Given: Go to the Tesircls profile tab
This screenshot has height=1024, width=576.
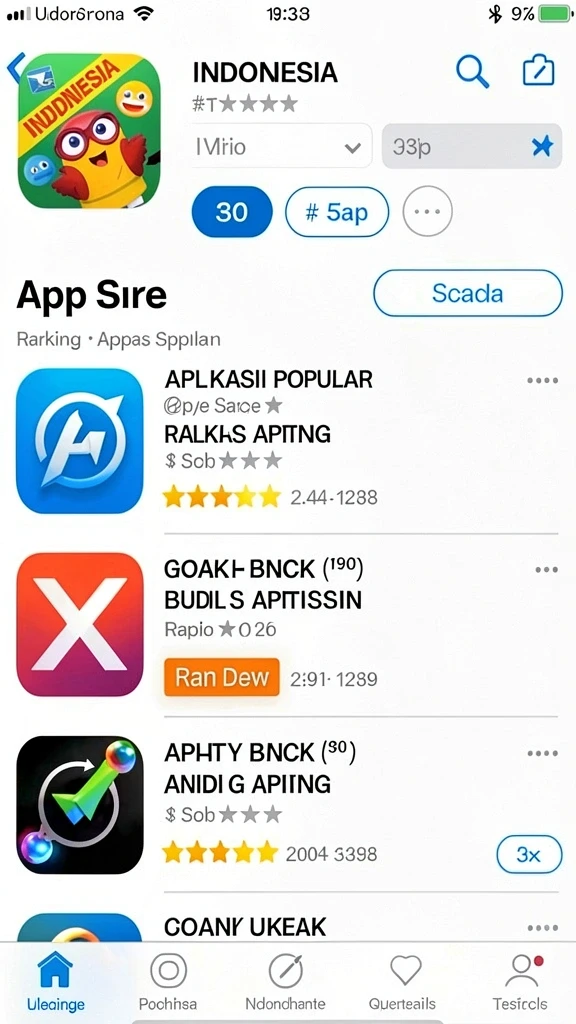Looking at the screenshot, I should pyautogui.click(x=520, y=981).
